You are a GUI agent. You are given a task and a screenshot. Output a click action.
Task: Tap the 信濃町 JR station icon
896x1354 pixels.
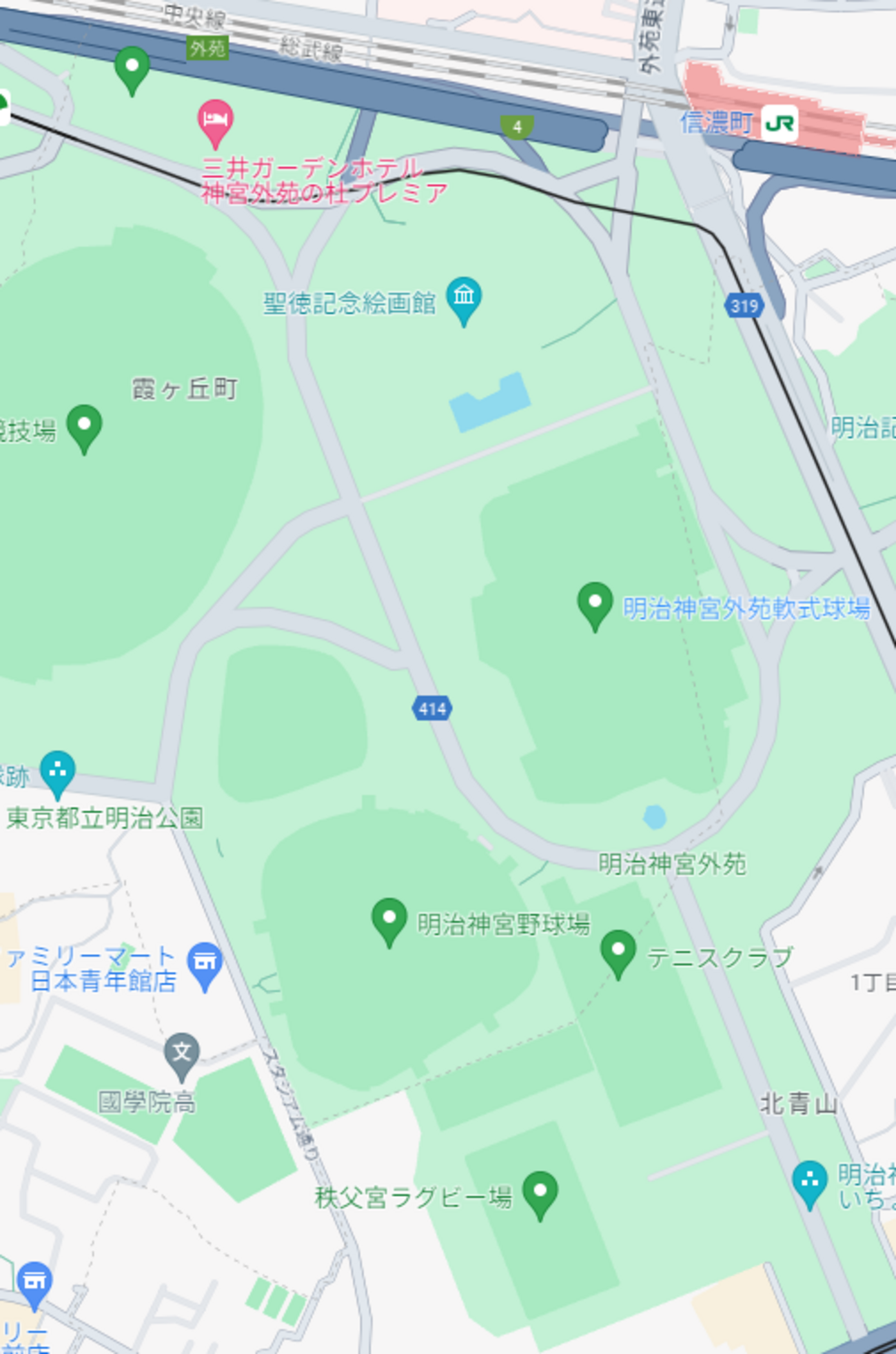point(780,123)
